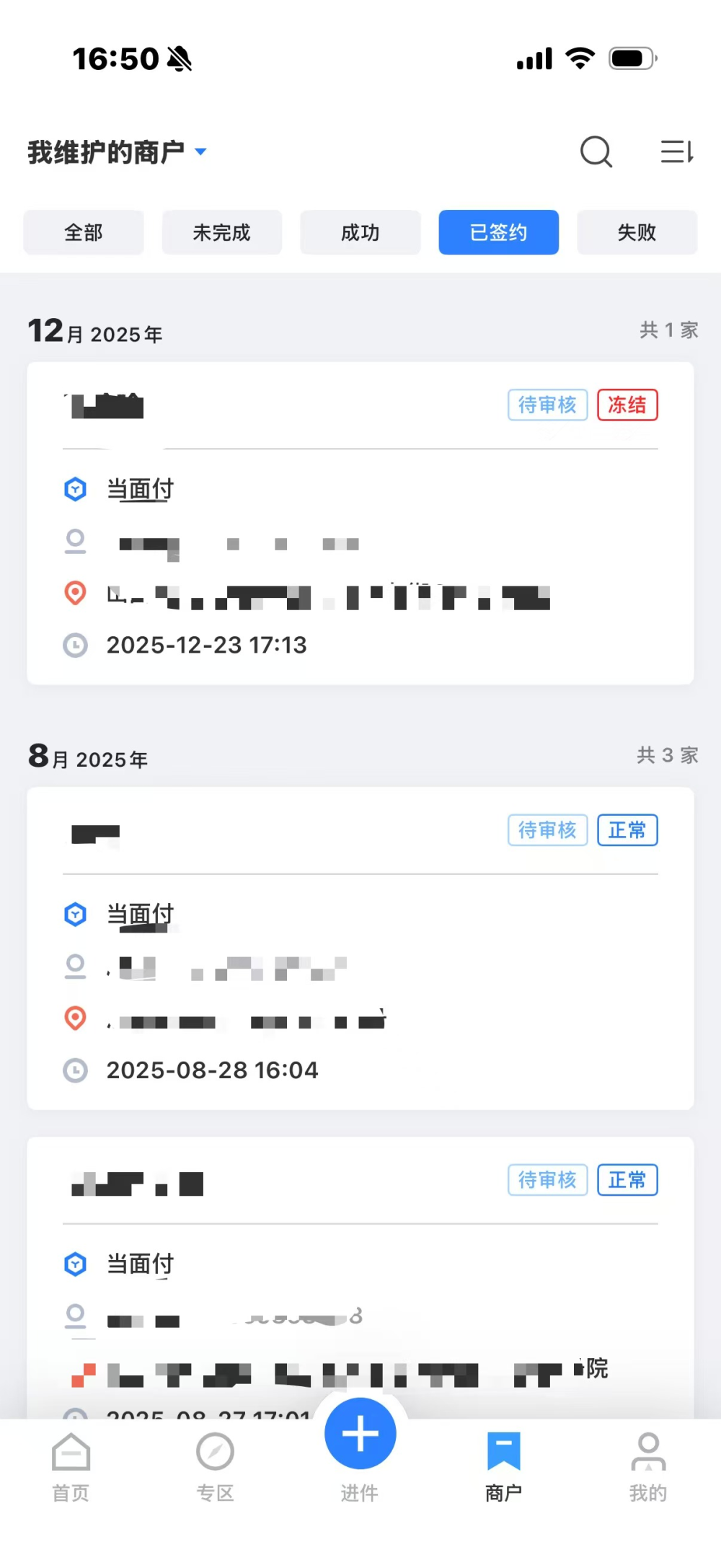Switch to the 商户 tab
This screenshot has width=721, height=1568.
503,1466
